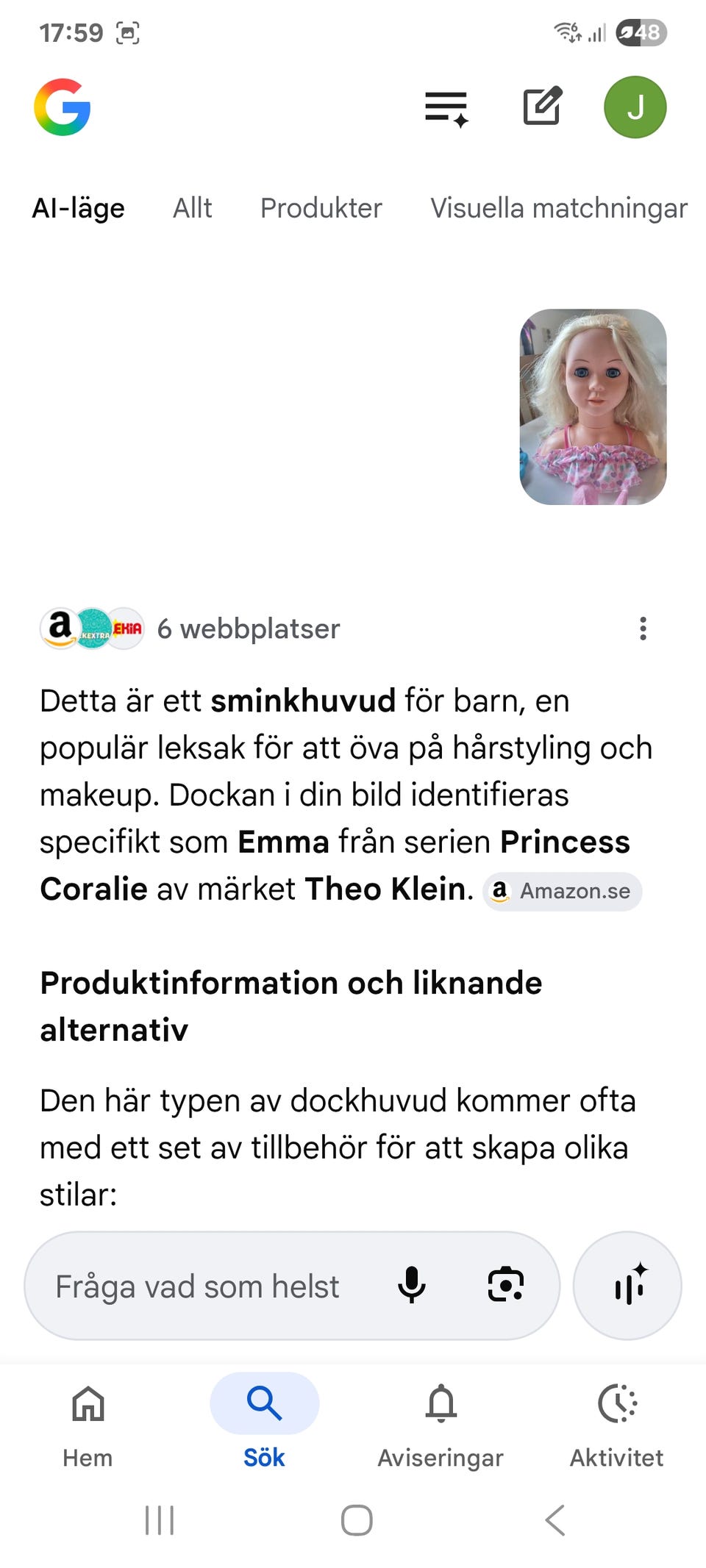Viewport: 706px width, 1568px height.
Task: Select the Allt tab
Action: pos(192,208)
